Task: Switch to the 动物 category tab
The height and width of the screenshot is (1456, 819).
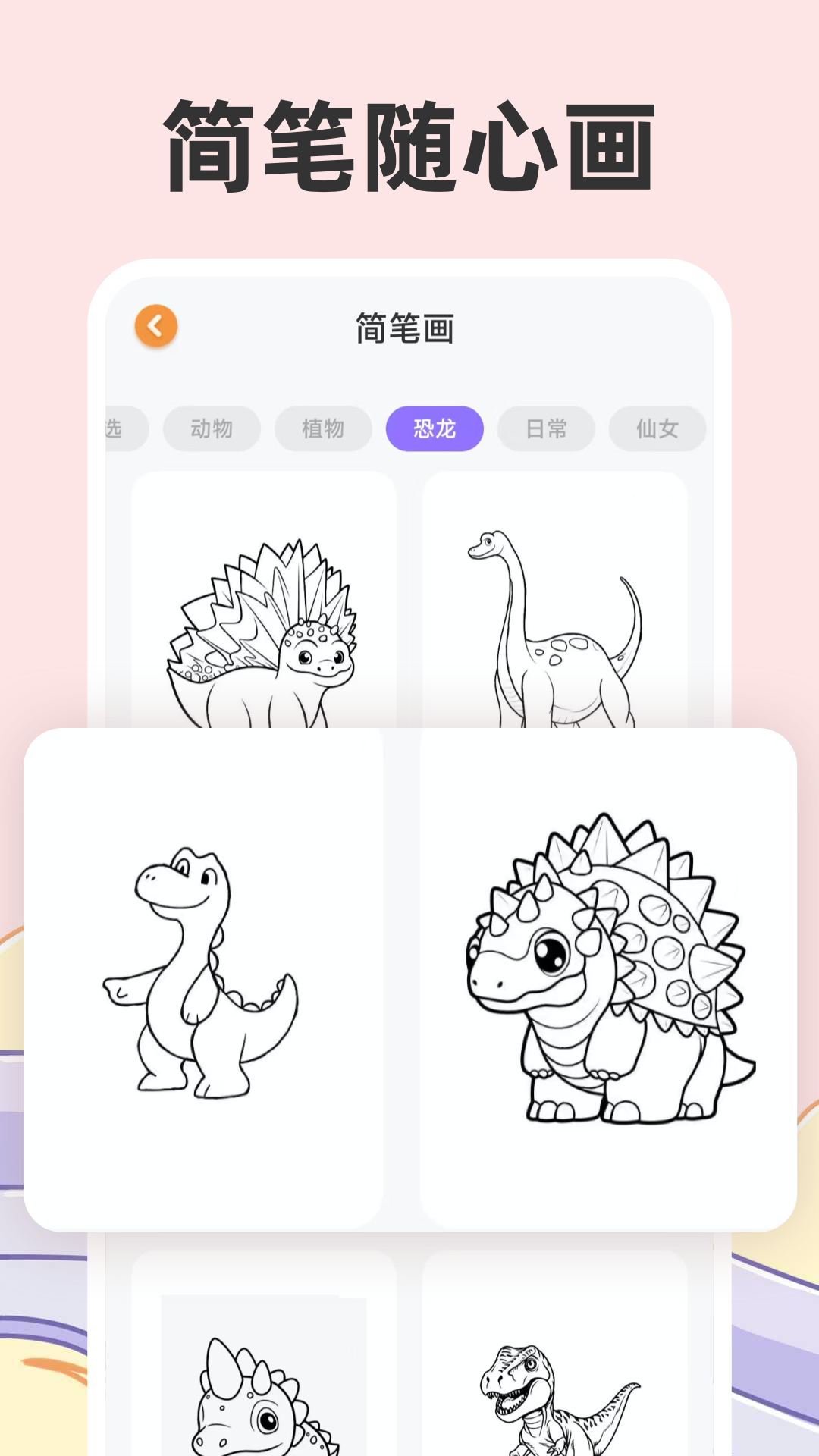Action: [x=212, y=428]
